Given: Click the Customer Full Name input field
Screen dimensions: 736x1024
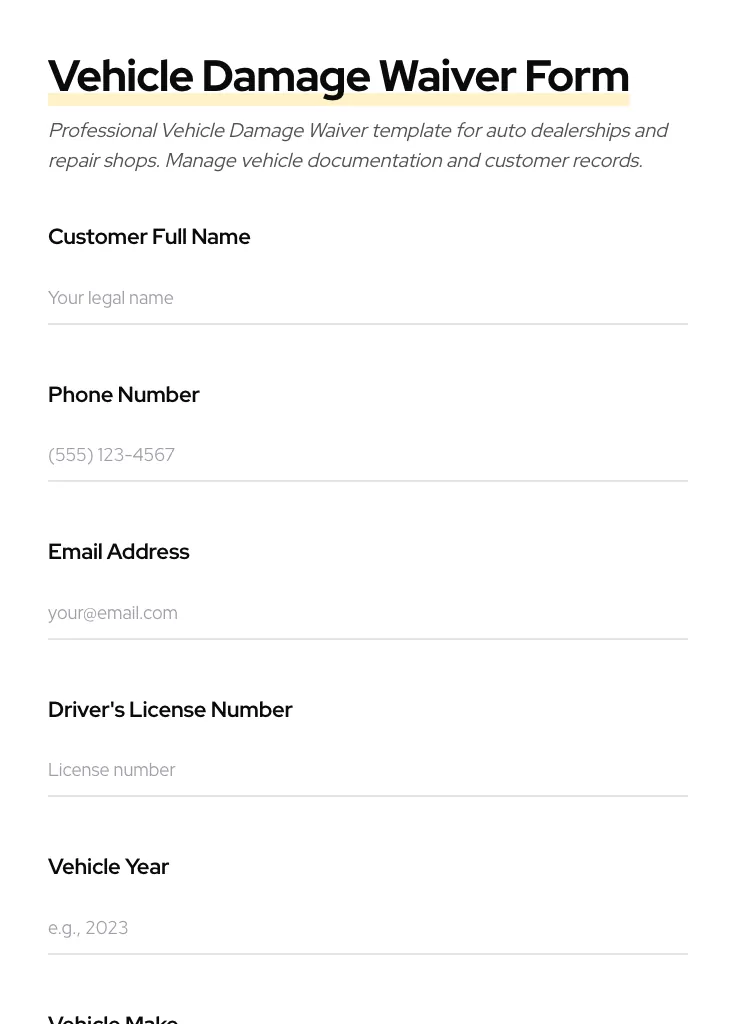Looking at the screenshot, I should click(368, 300).
